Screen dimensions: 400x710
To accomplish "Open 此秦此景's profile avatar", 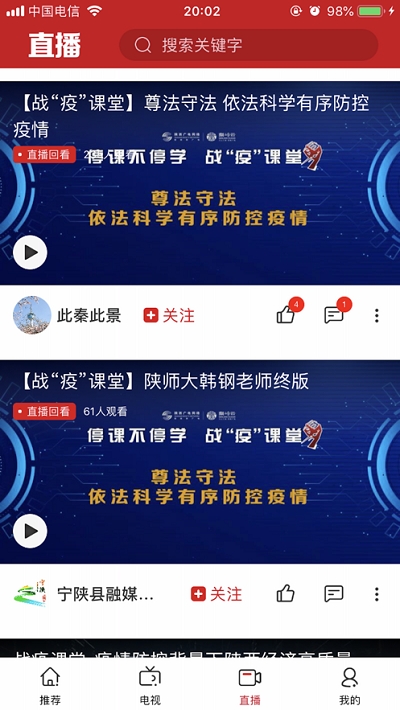I will pyautogui.click(x=32, y=315).
